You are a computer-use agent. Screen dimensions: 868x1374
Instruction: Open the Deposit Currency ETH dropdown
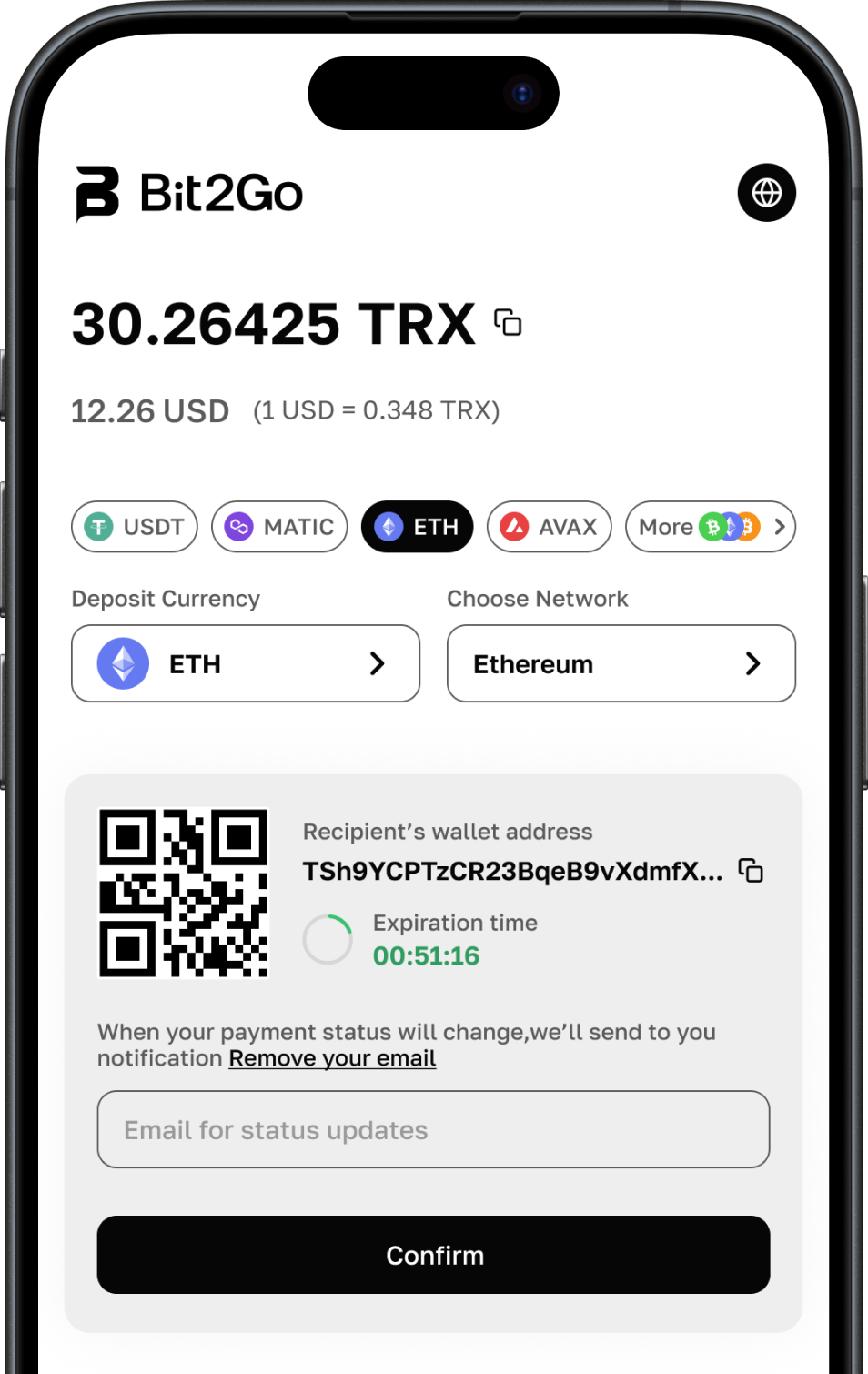click(x=246, y=663)
